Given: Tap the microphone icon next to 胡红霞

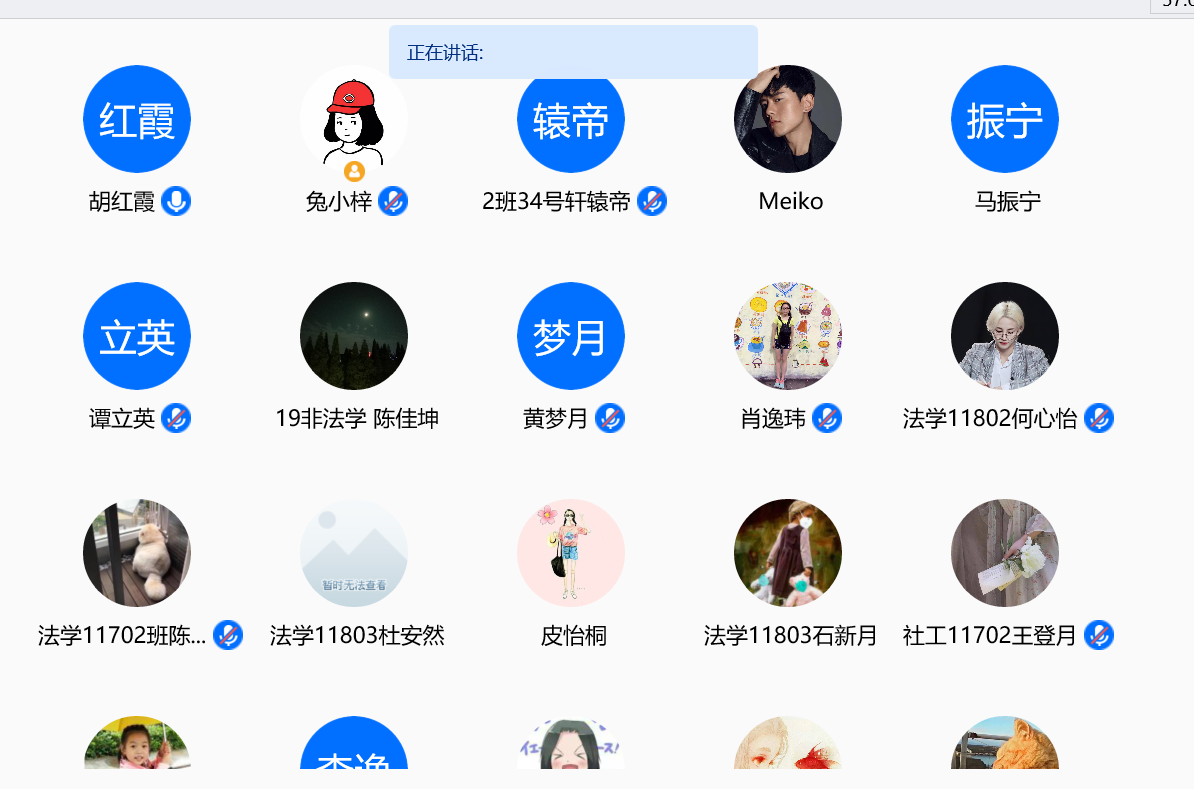Looking at the screenshot, I should [176, 201].
